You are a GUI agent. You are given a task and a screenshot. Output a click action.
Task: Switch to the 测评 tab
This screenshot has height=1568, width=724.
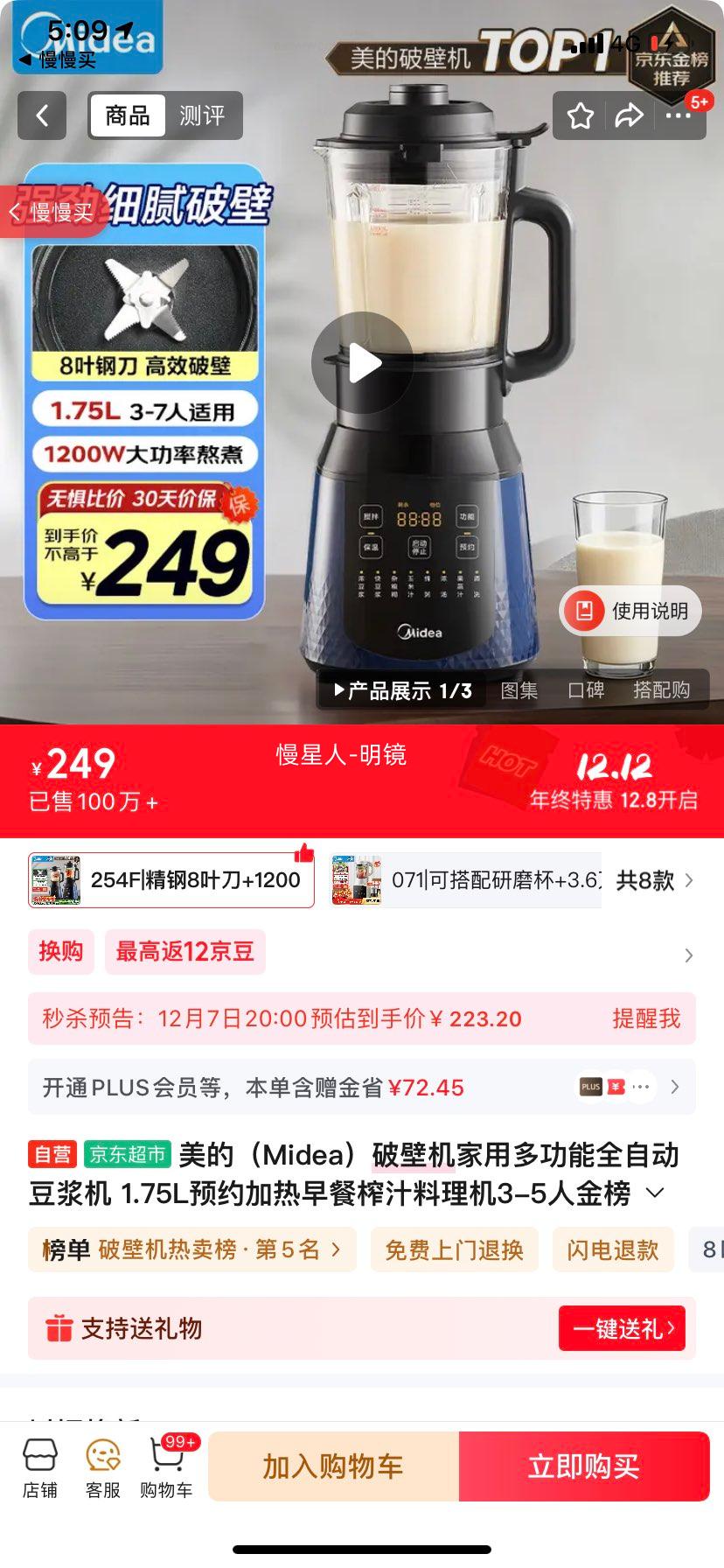coord(202,115)
